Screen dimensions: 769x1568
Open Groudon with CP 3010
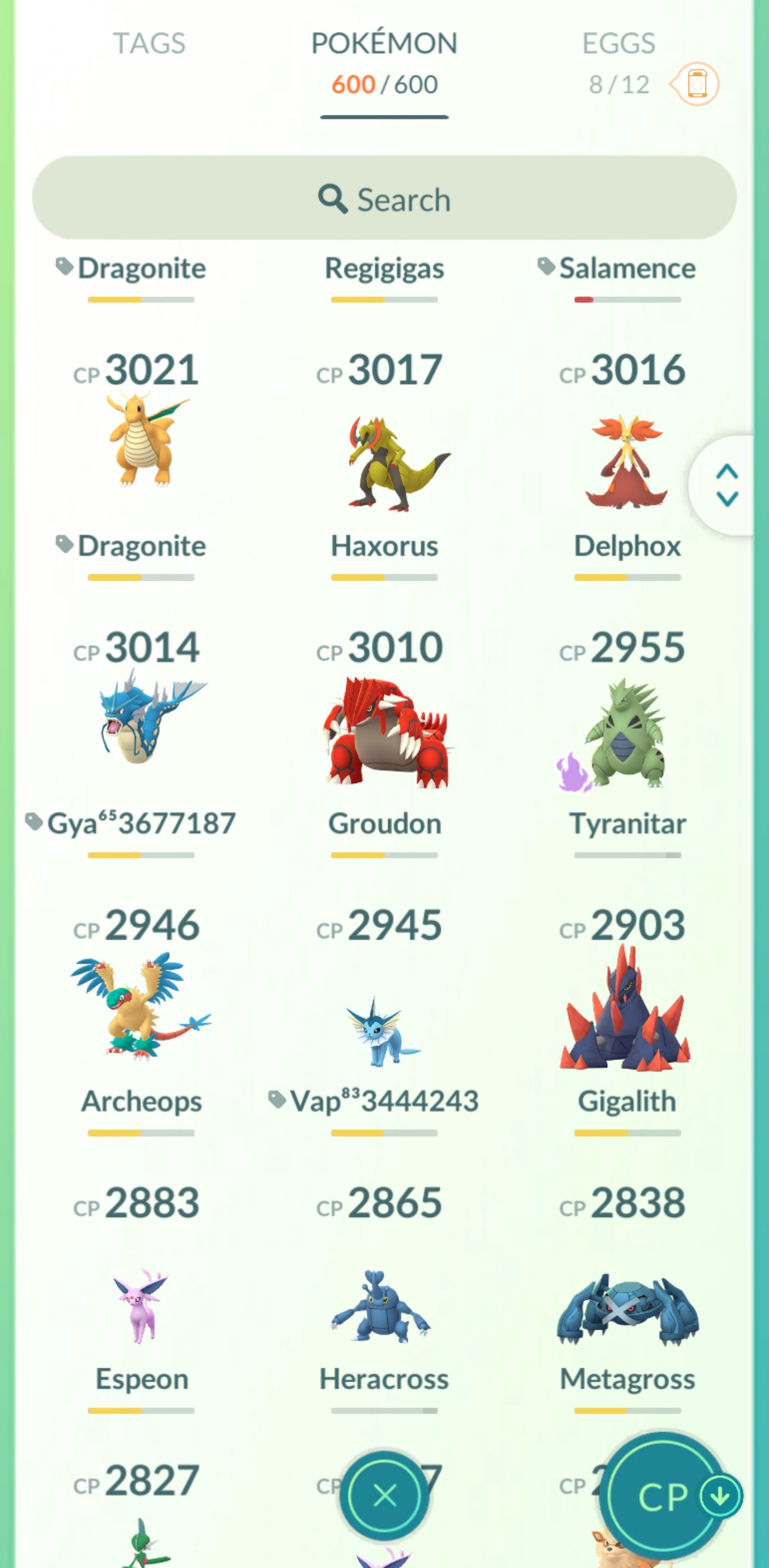tap(384, 734)
